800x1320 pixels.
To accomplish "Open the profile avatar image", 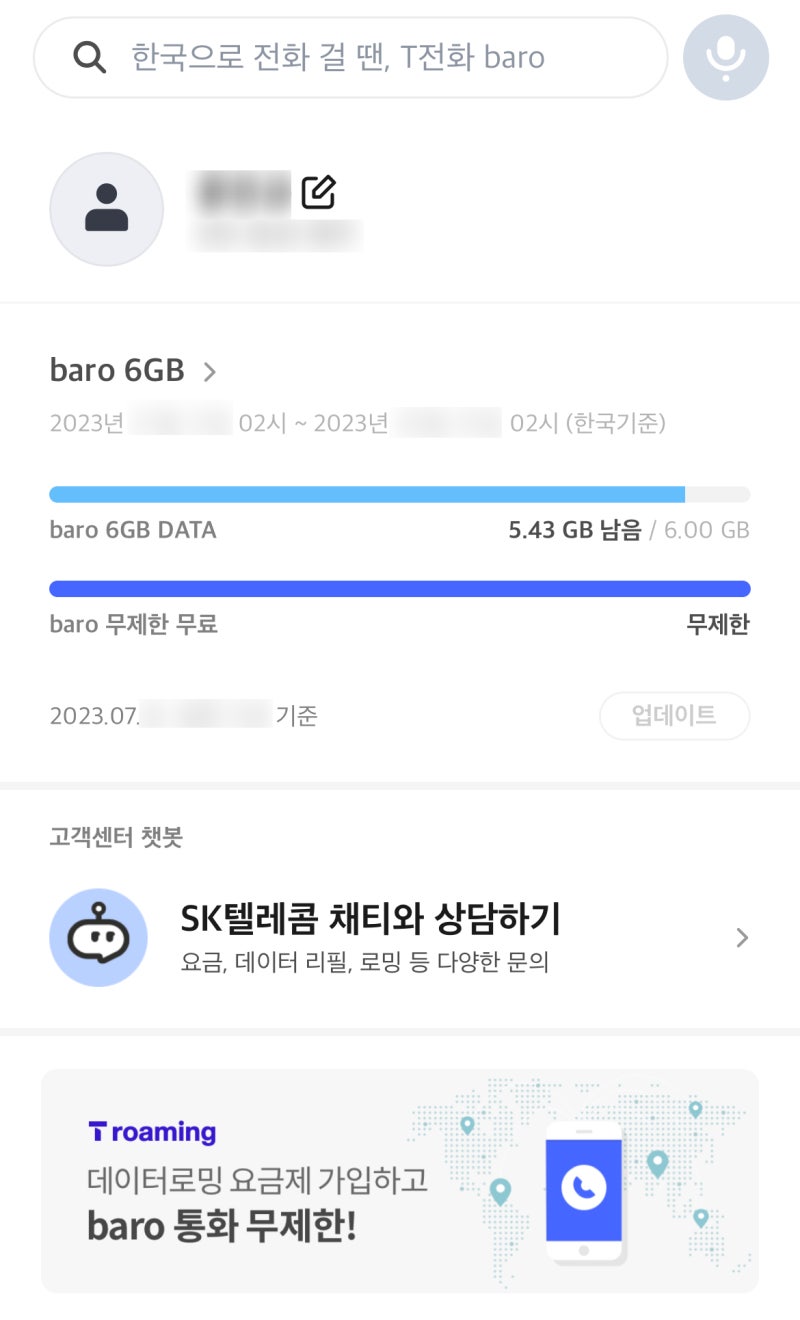I will tap(106, 209).
